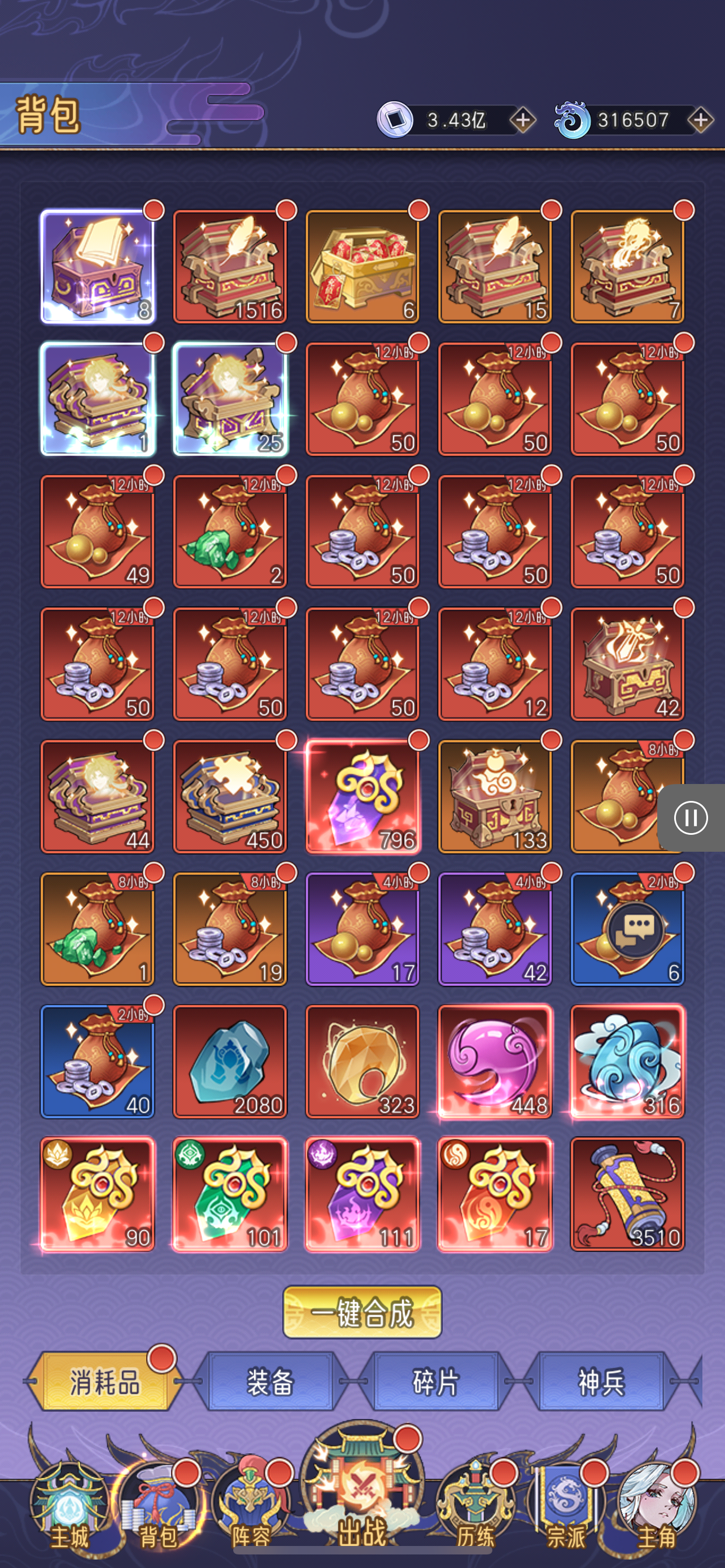725x1568 pixels.
Task: Tap the floating pause button
Action: tap(691, 817)
